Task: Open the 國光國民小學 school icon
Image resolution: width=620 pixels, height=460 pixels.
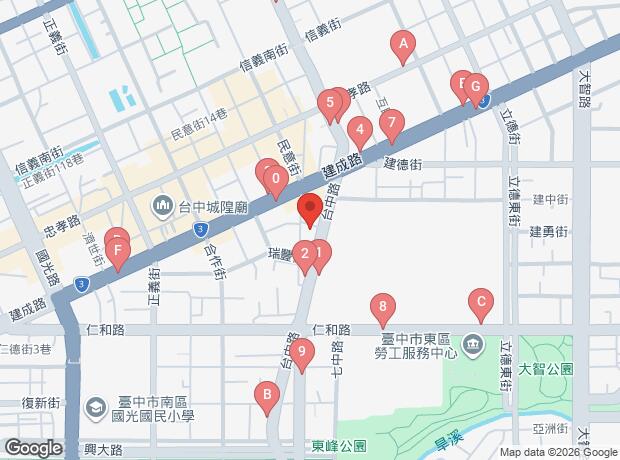Action: tap(95, 407)
